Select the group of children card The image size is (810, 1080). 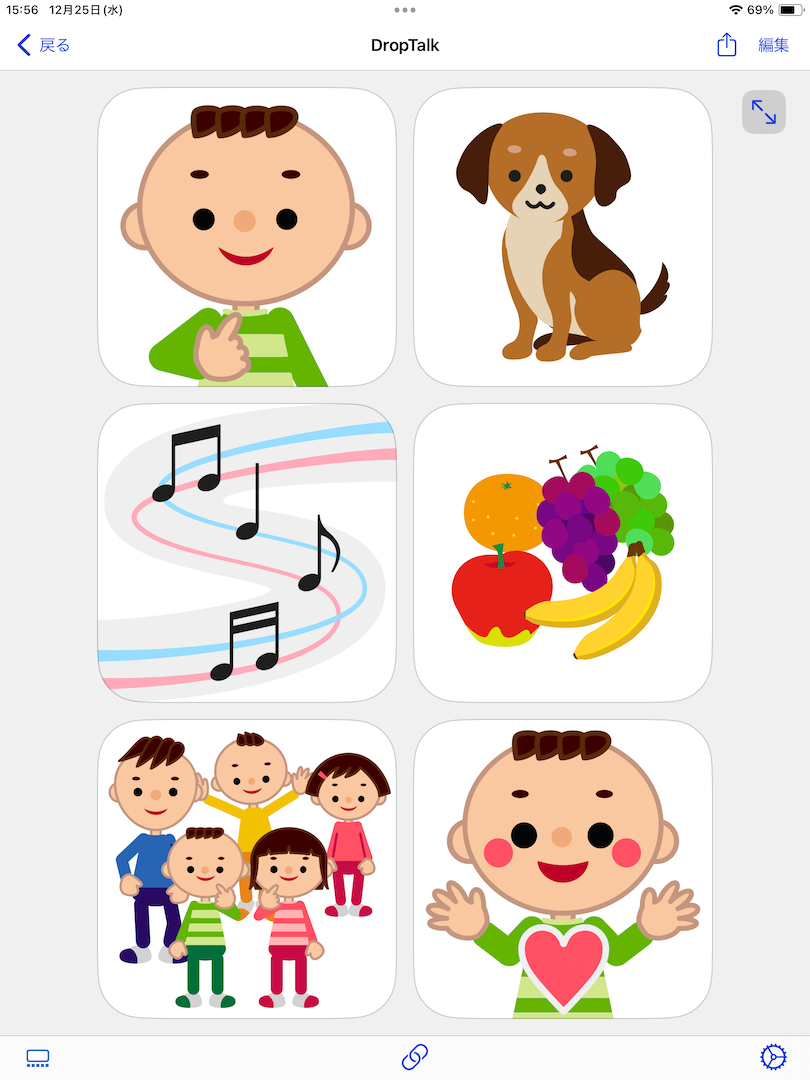247,869
